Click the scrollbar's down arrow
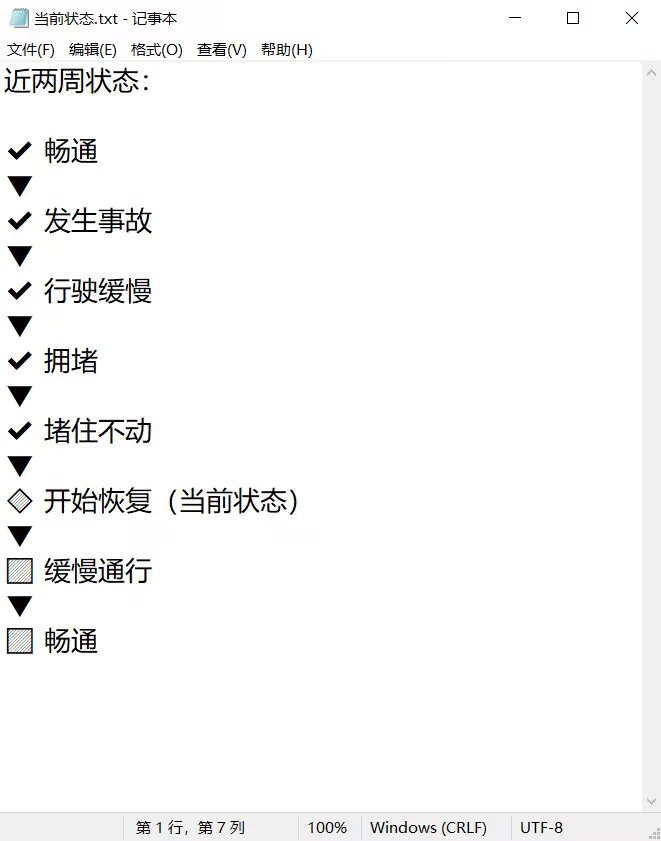The width and height of the screenshot is (661, 841). pyautogui.click(x=651, y=803)
